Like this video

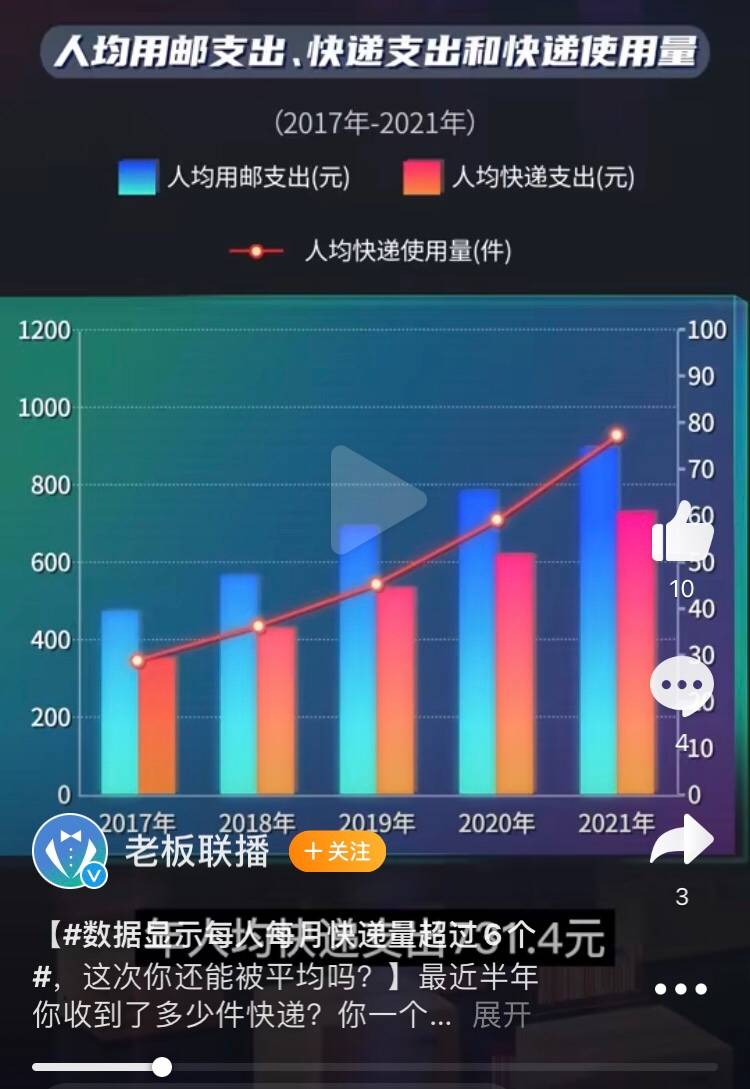click(682, 535)
